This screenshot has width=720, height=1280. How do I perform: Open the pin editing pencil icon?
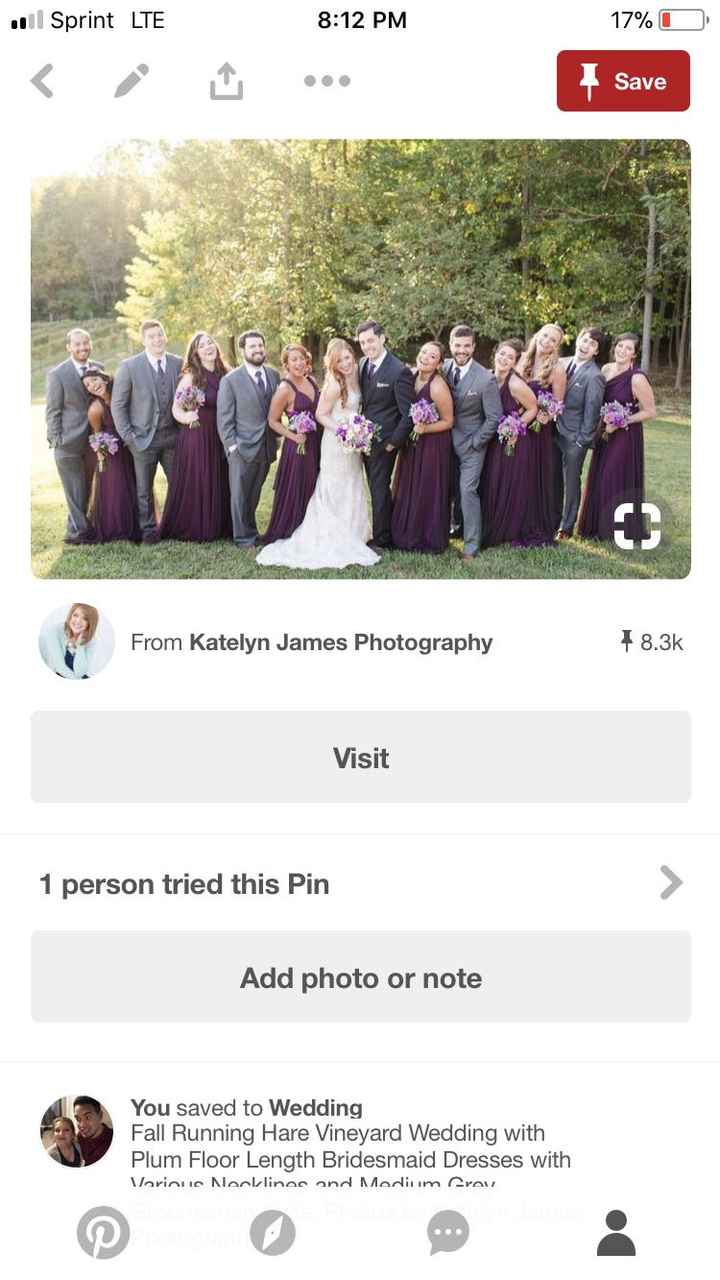click(x=131, y=81)
